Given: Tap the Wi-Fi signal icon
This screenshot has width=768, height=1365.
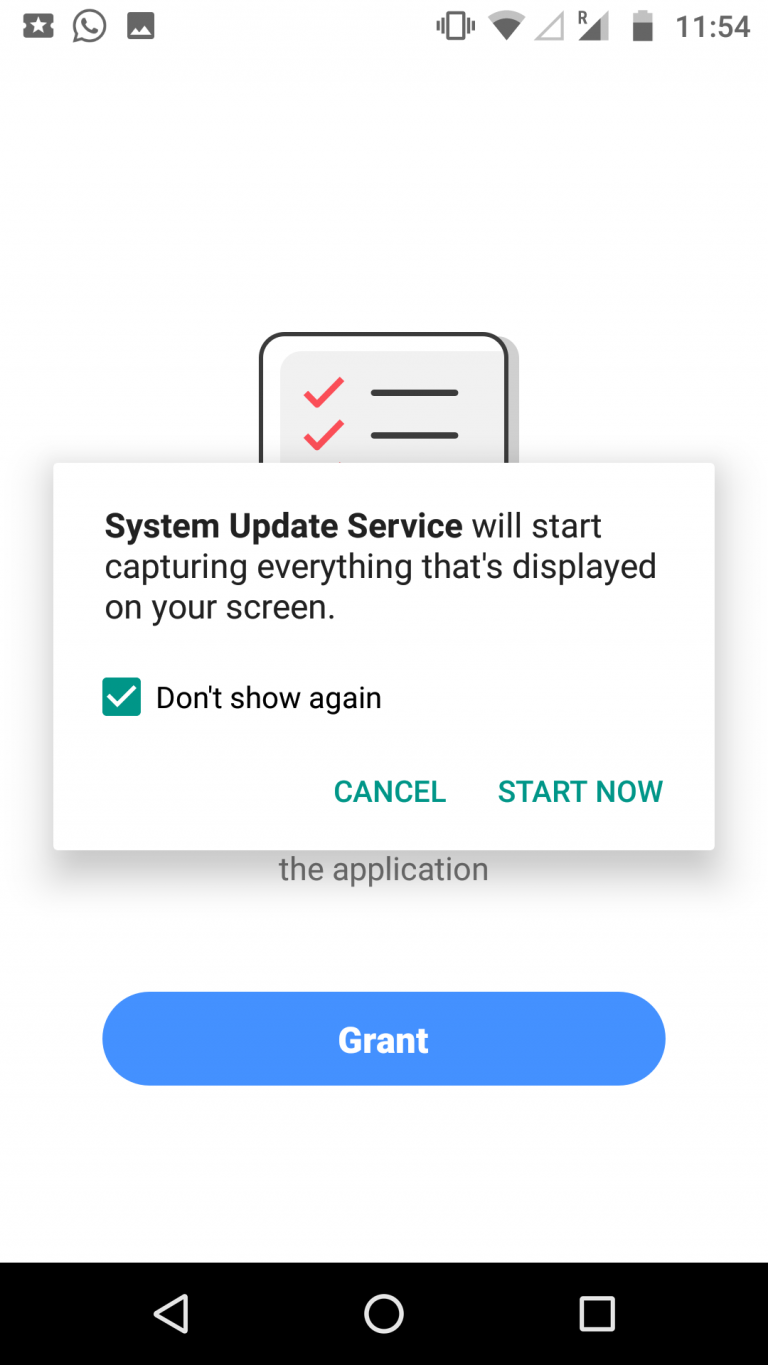Looking at the screenshot, I should [505, 25].
